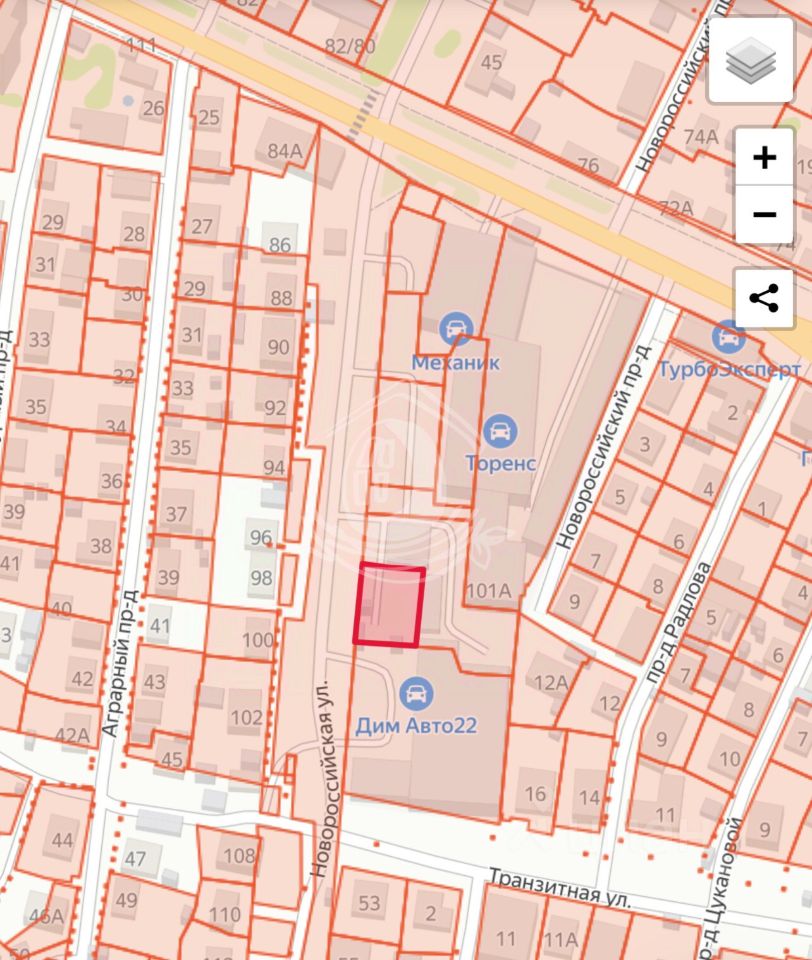Zoom in on the map
The width and height of the screenshot is (812, 960).
(x=764, y=158)
